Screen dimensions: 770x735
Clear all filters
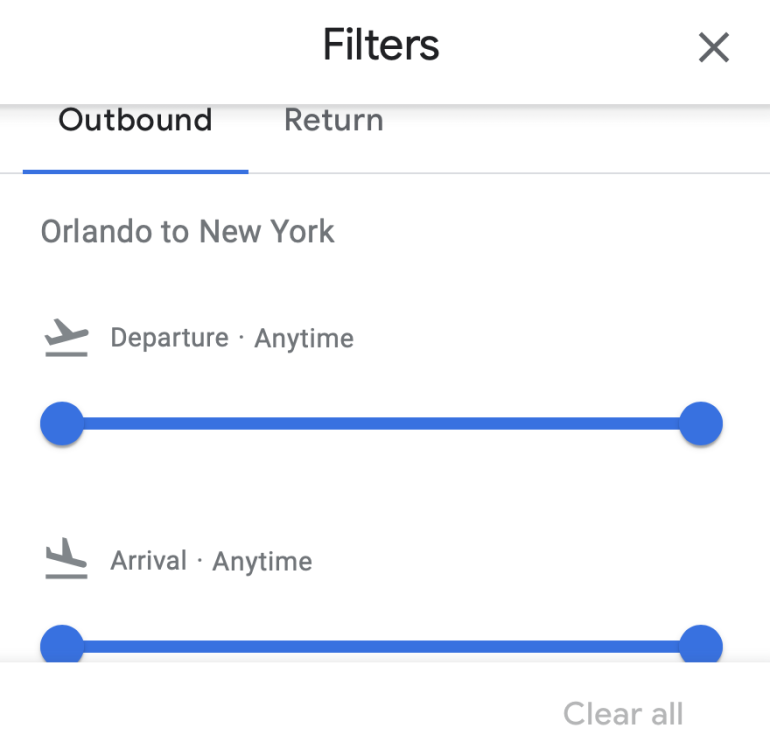[623, 713]
